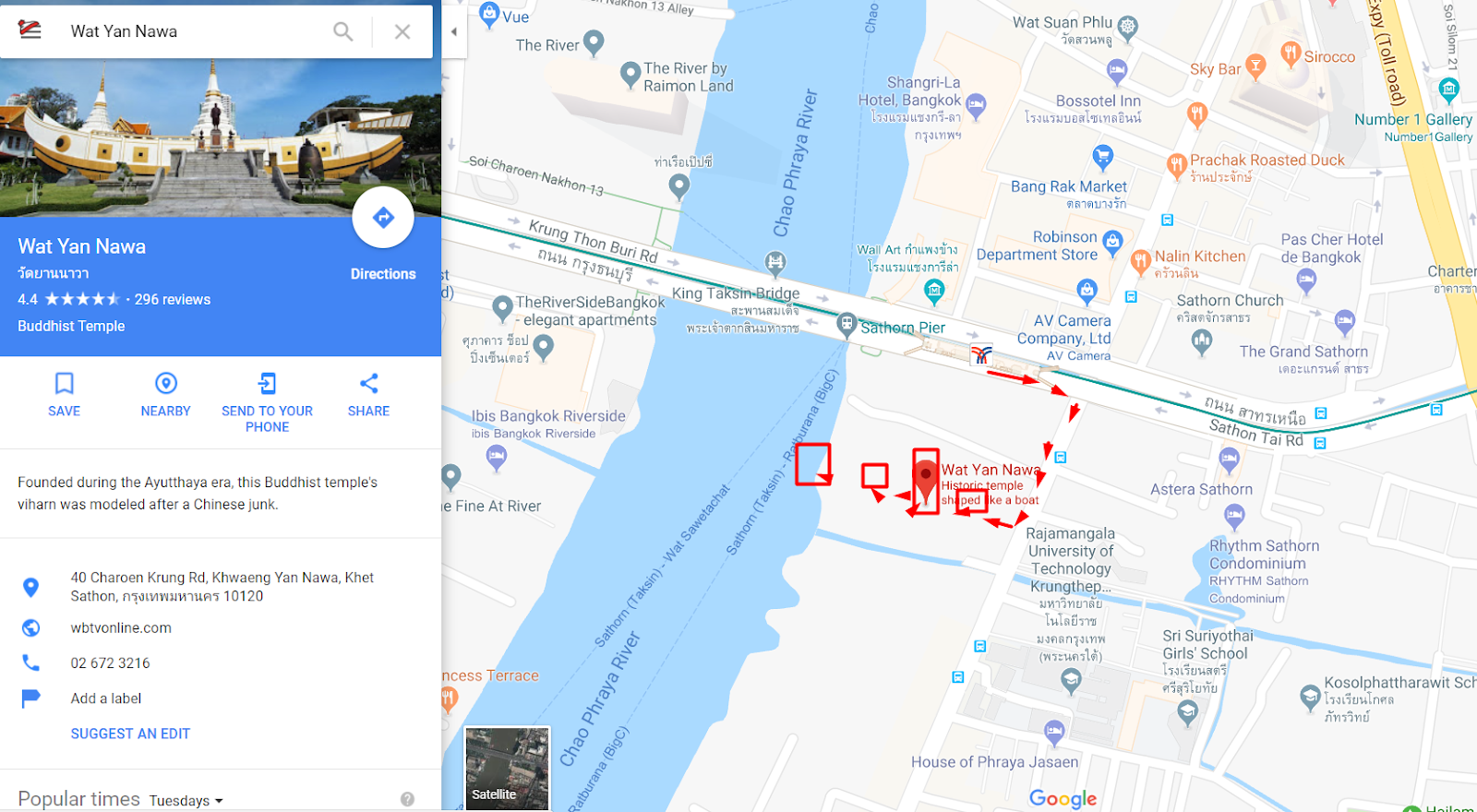Call 02 672 3216
The height and width of the screenshot is (812, 1477).
click(110, 663)
